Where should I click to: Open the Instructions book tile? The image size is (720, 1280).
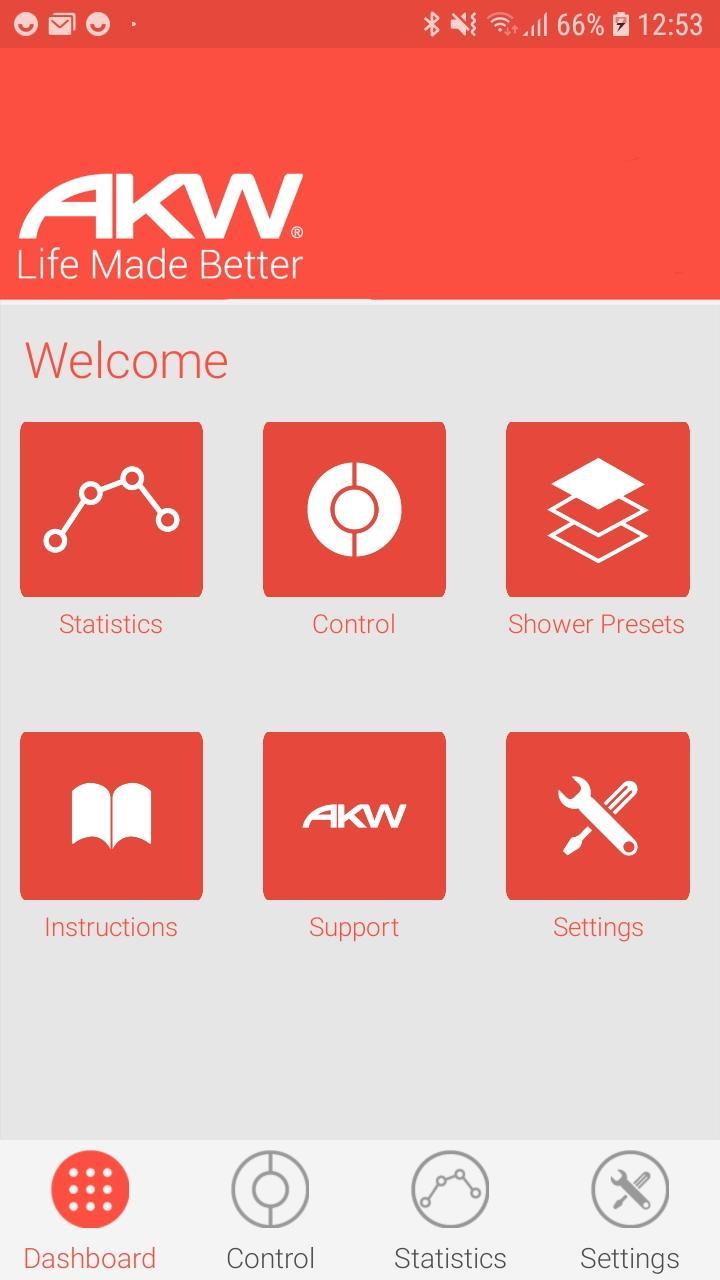(x=111, y=816)
